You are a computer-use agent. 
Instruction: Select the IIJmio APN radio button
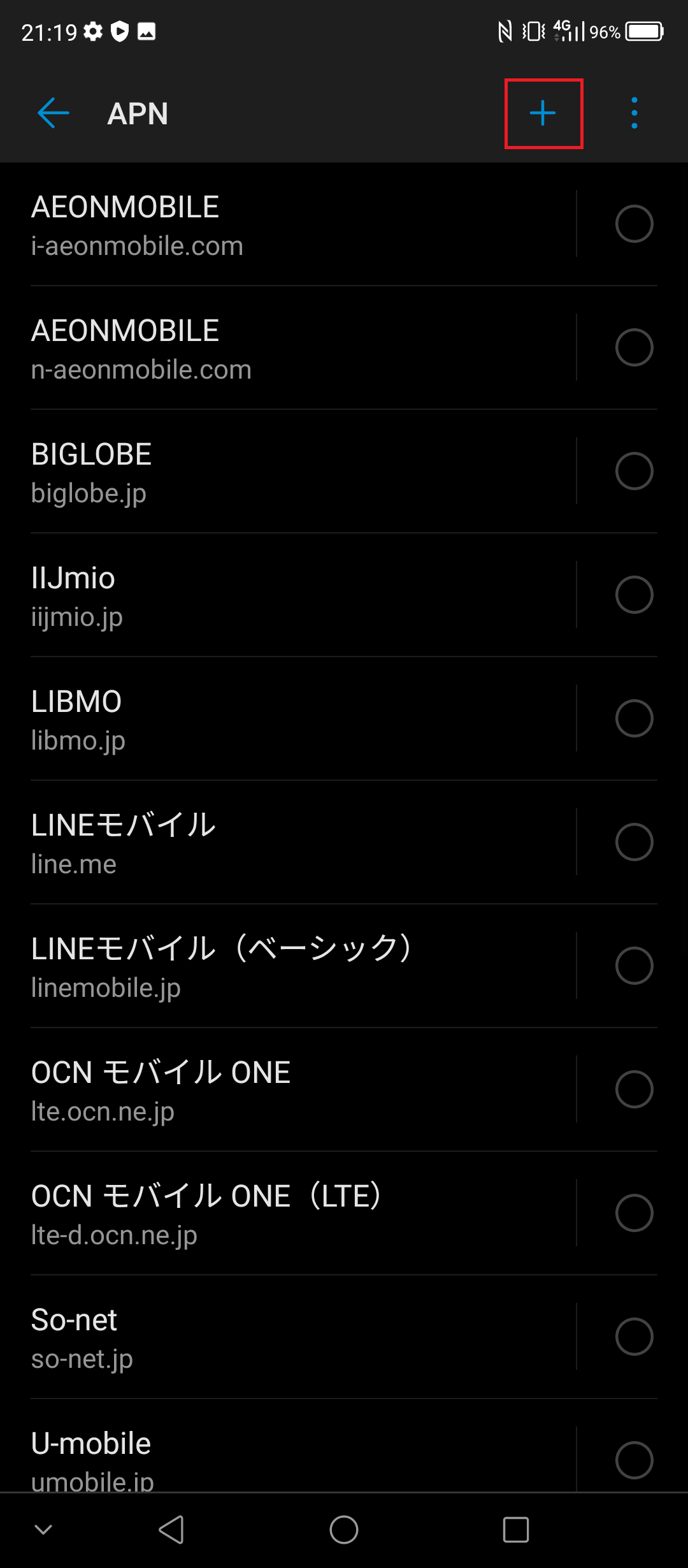tap(634, 594)
